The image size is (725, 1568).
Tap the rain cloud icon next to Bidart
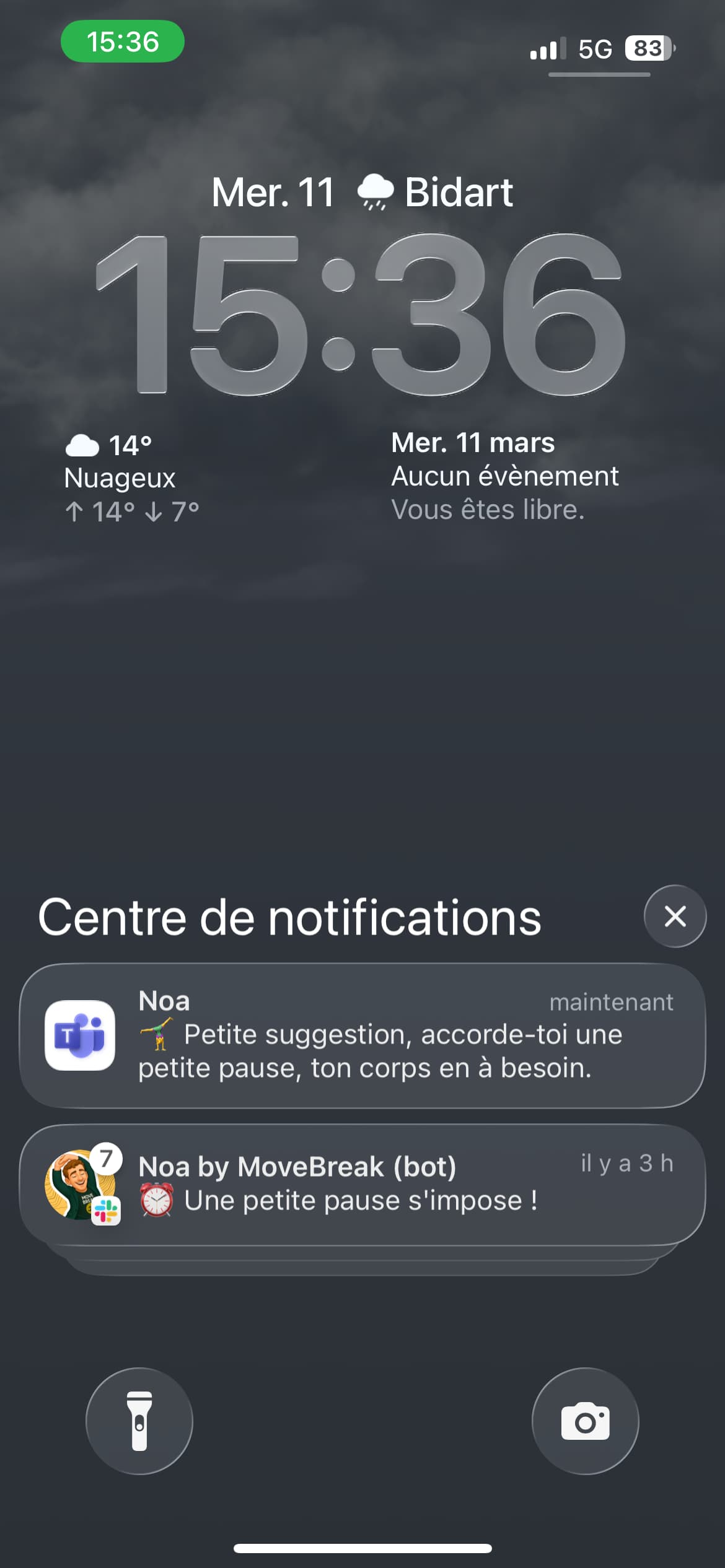point(376,191)
